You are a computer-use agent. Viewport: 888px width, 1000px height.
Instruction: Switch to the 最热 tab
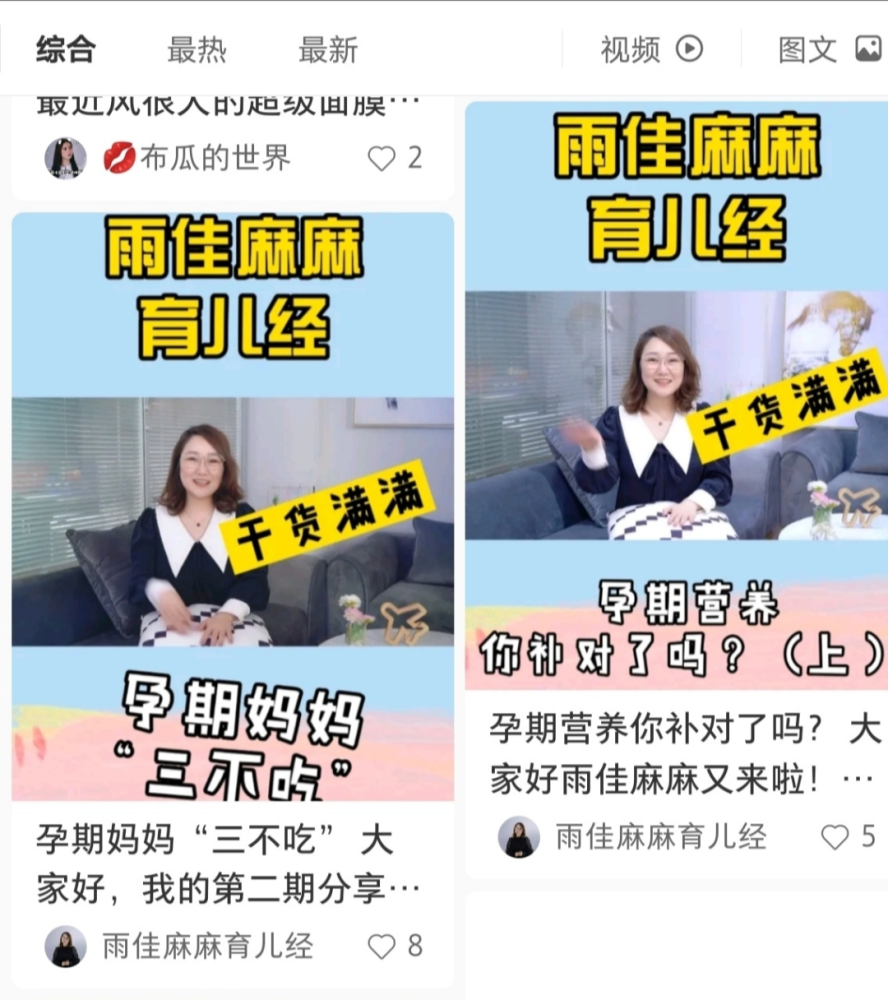[x=196, y=49]
